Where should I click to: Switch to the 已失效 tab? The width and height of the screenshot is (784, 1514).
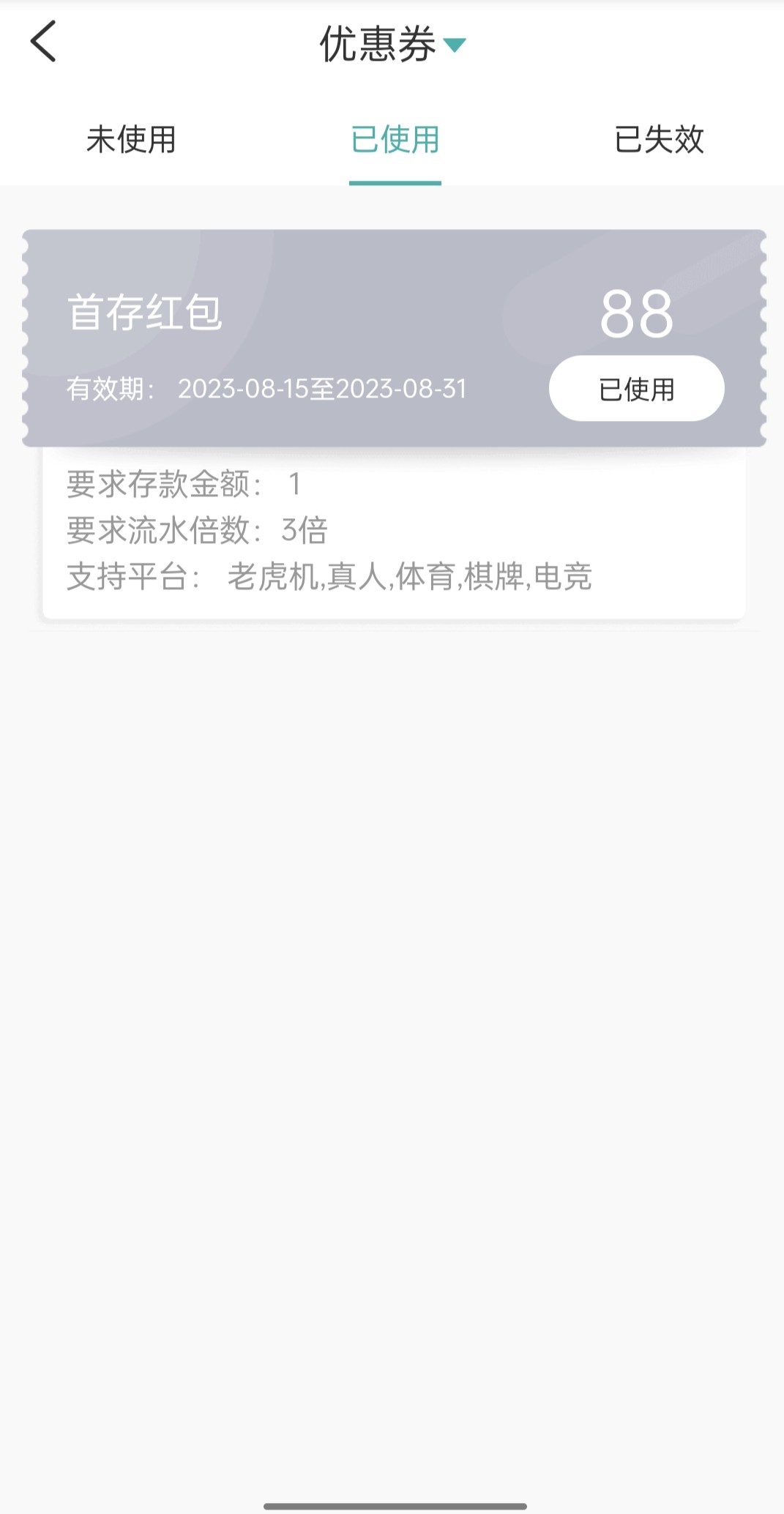[x=658, y=139]
